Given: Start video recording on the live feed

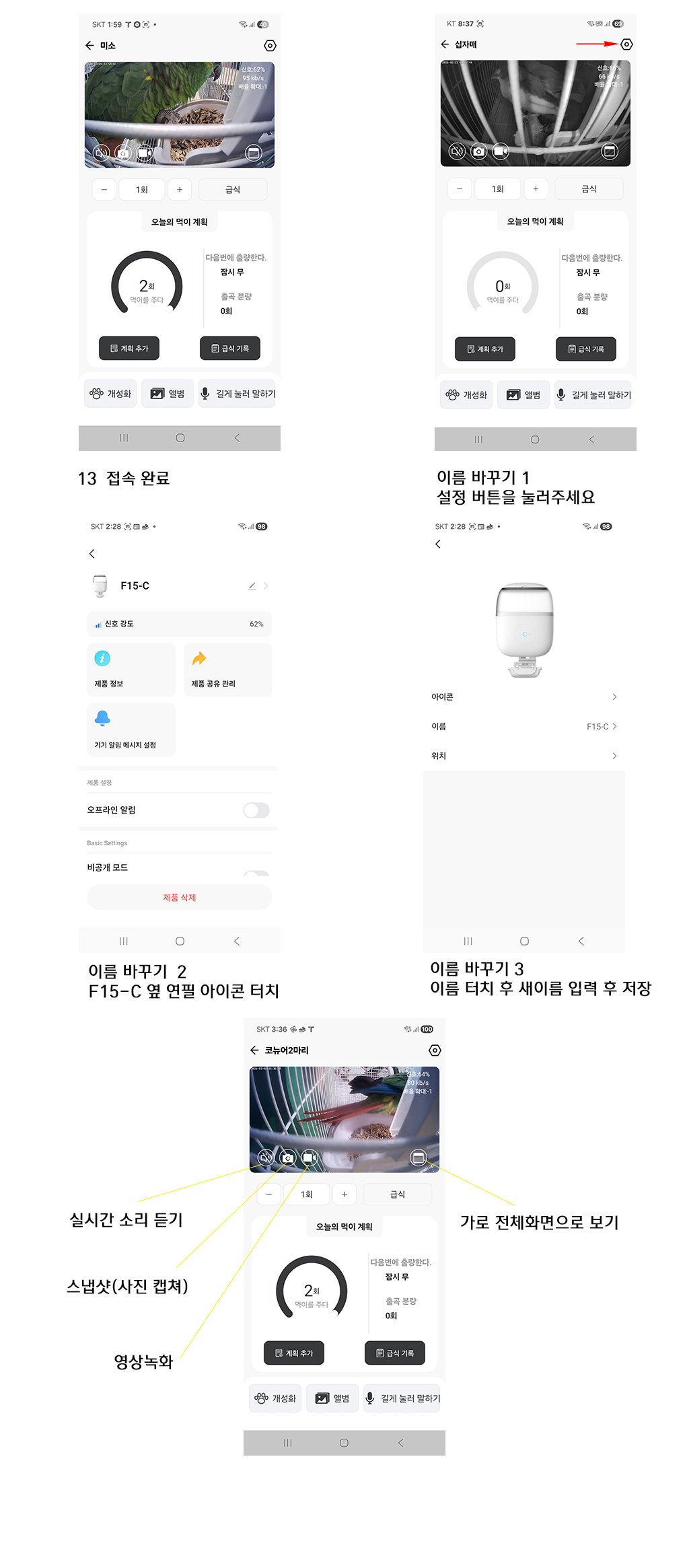Looking at the screenshot, I should point(308,1157).
